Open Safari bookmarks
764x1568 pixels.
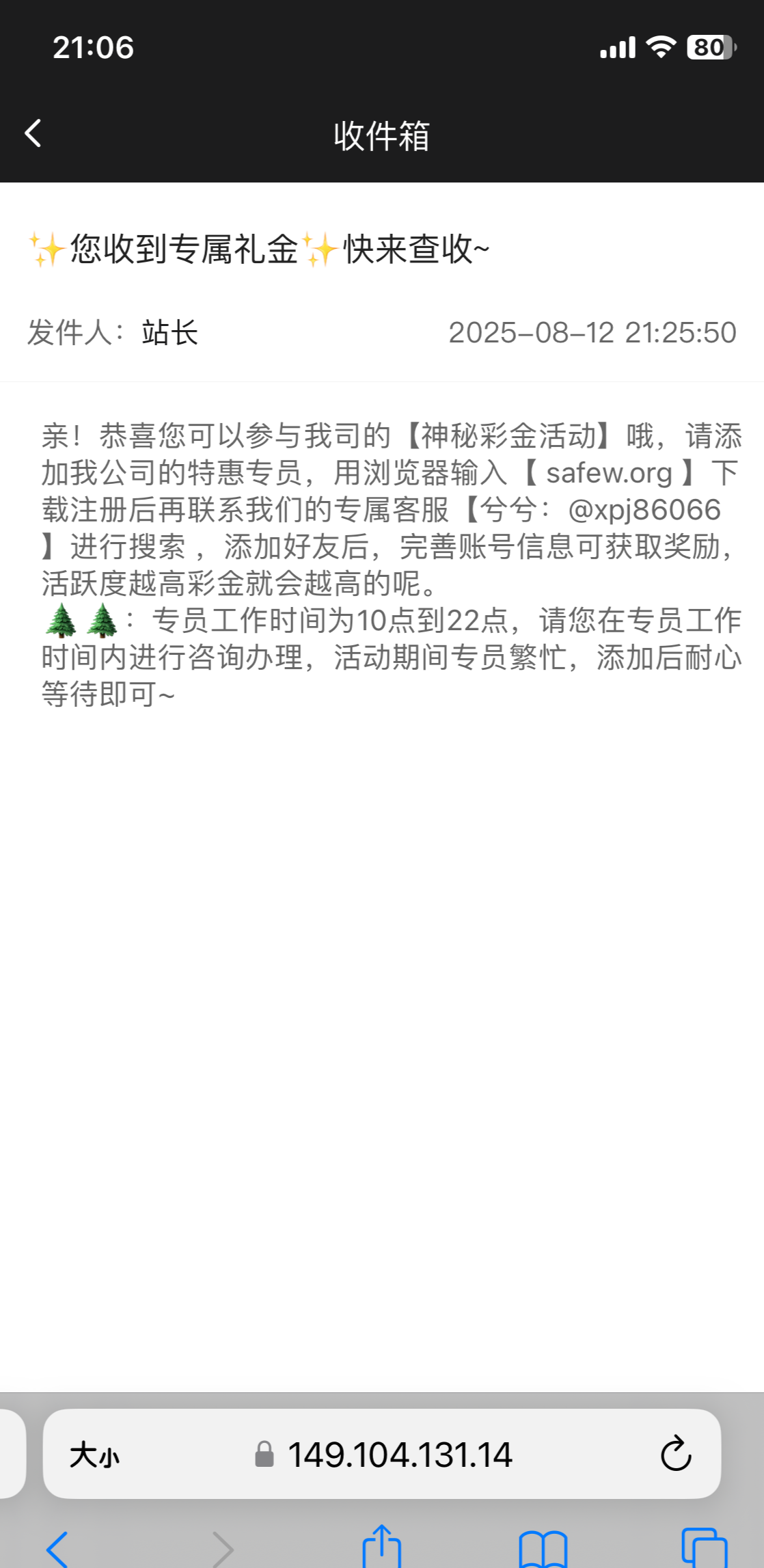click(543, 1549)
